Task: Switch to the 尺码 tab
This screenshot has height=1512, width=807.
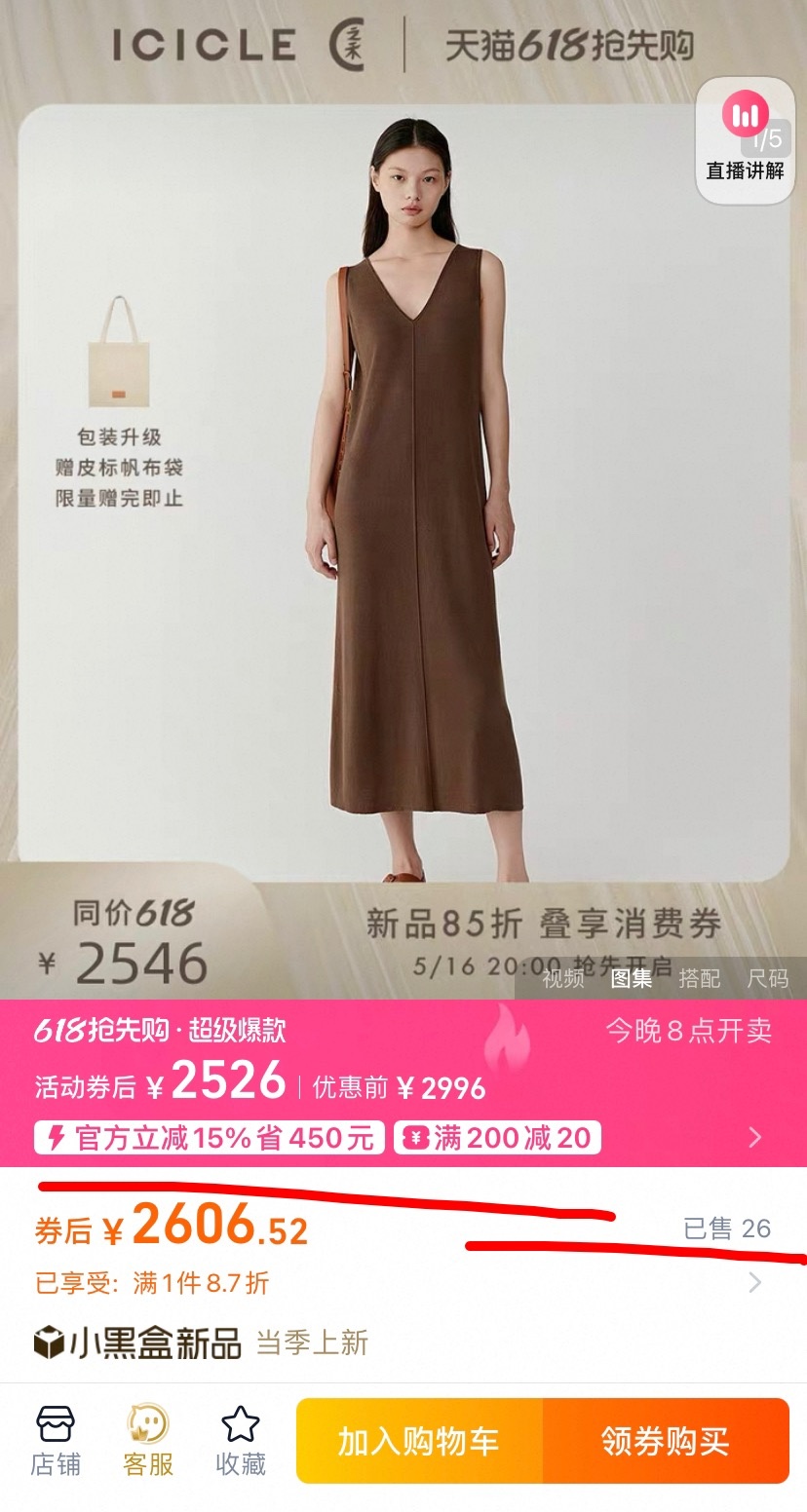Action: 767,978
